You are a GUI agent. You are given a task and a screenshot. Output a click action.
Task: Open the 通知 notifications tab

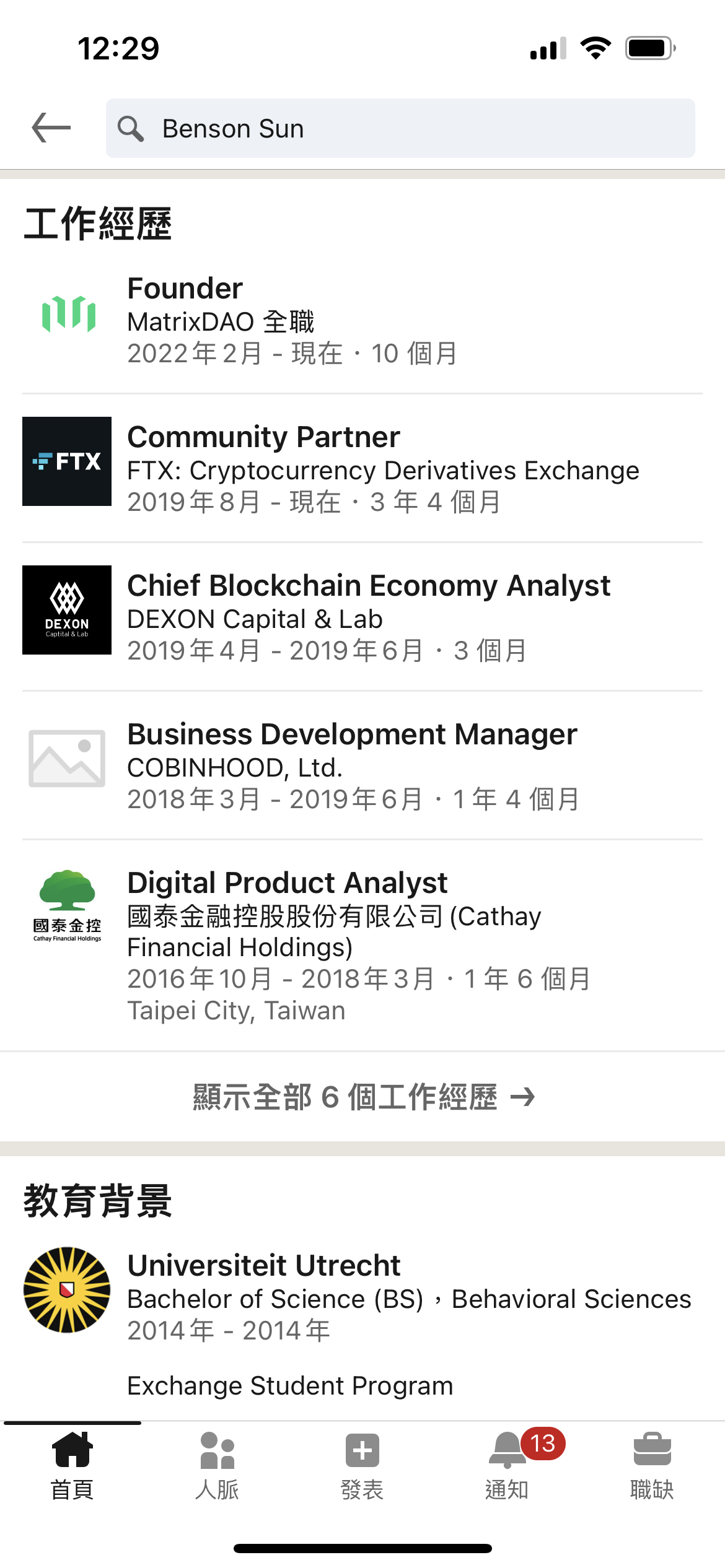pyautogui.click(x=507, y=1465)
